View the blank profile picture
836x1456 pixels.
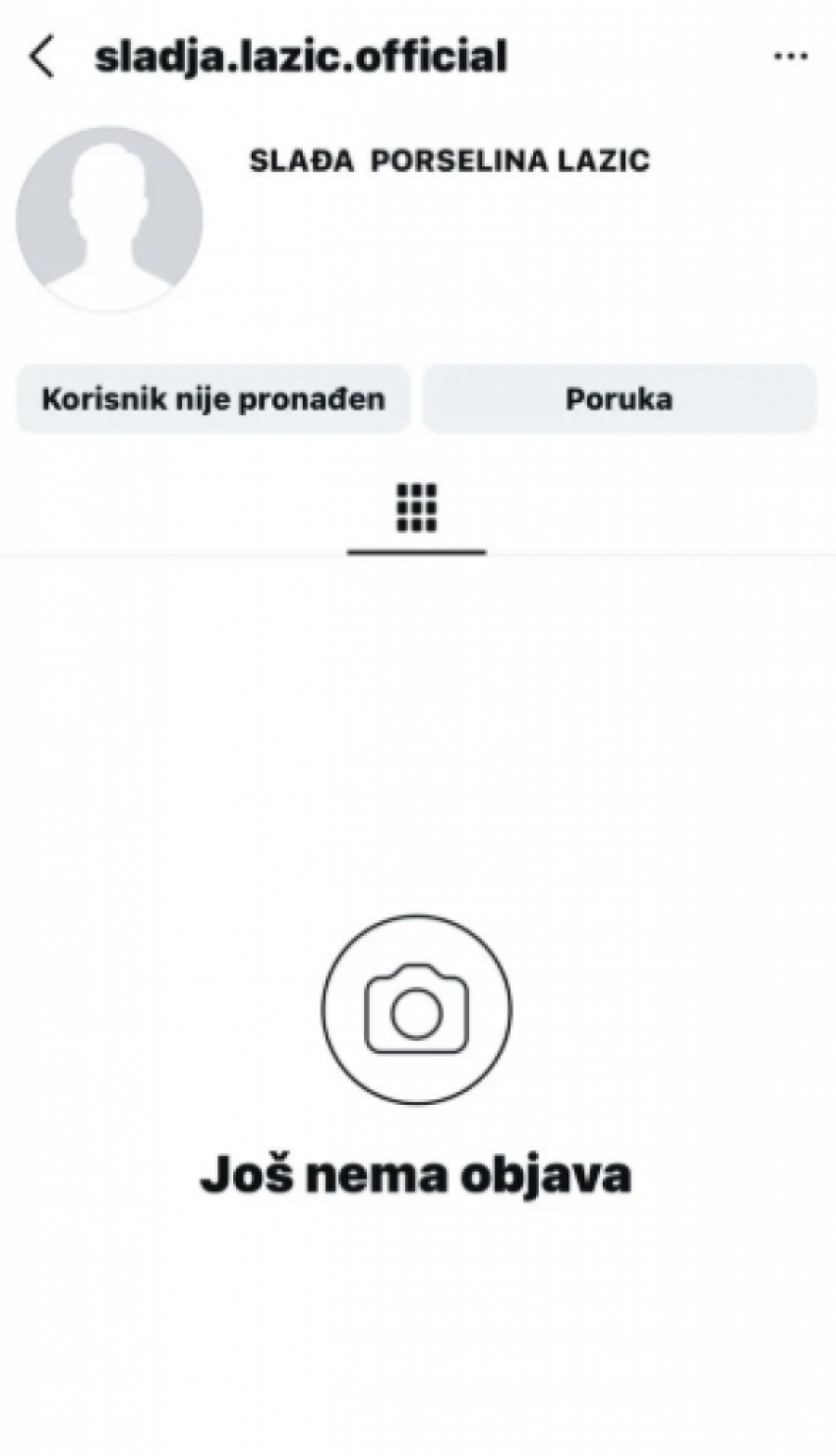pos(110,220)
